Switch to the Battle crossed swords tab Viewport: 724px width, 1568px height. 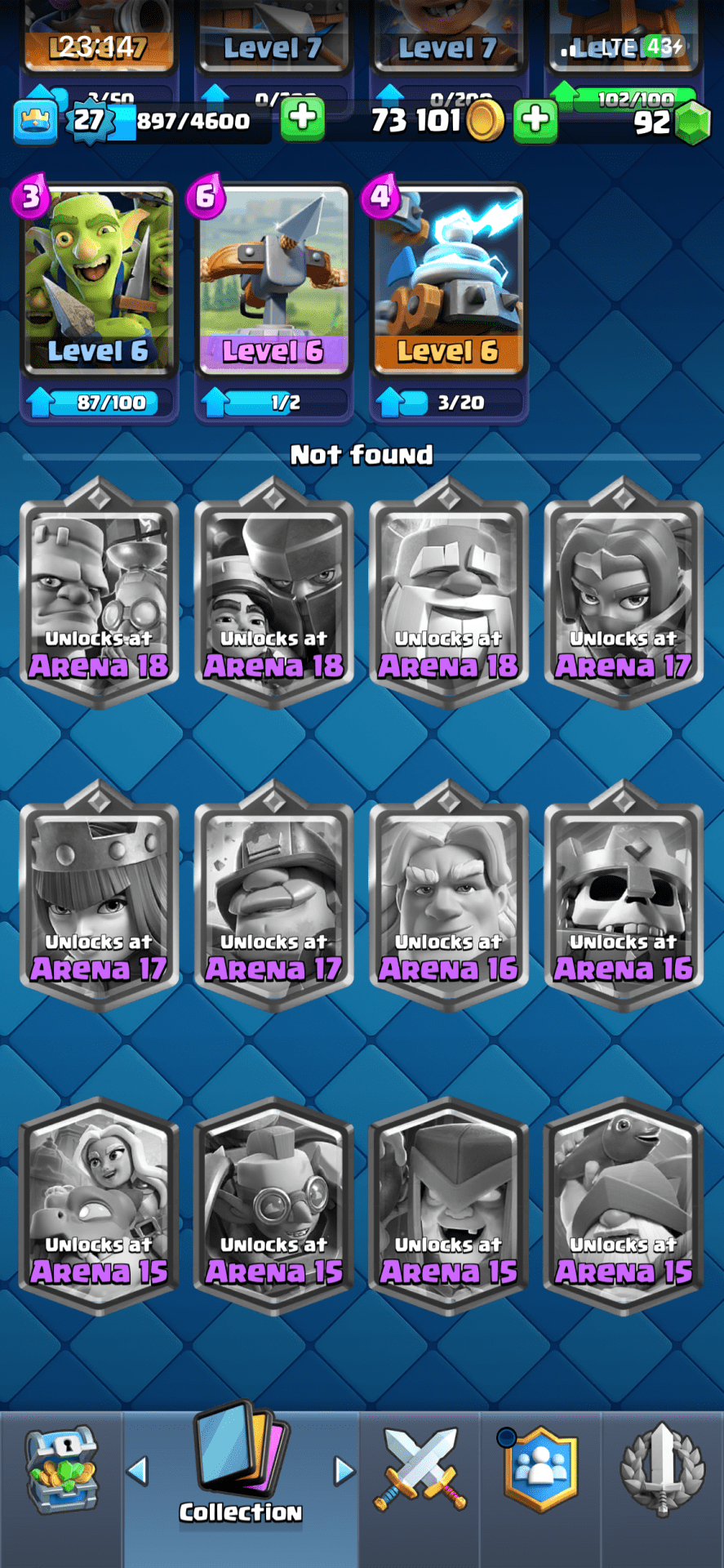coord(420,1470)
